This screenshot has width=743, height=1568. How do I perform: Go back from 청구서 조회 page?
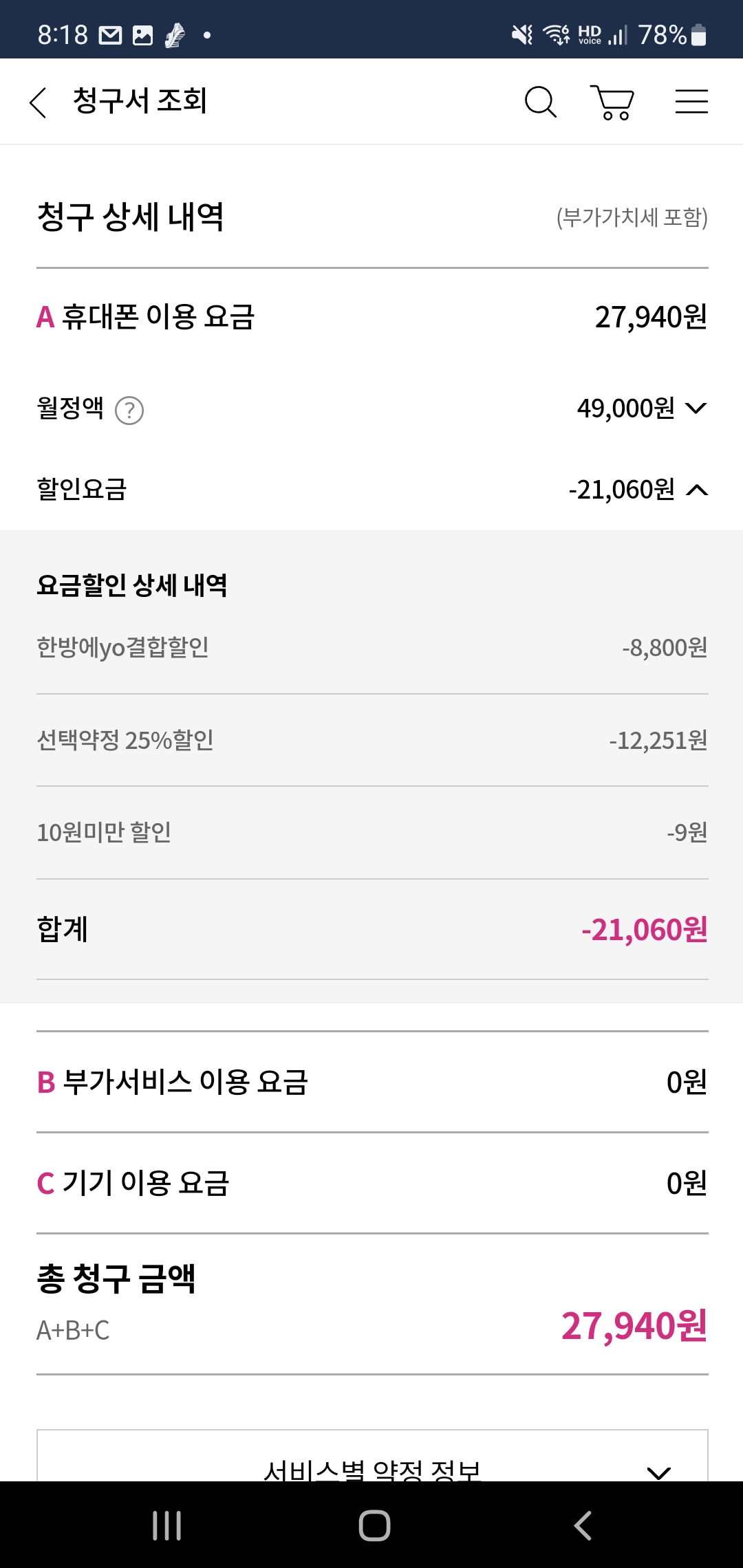click(x=39, y=102)
